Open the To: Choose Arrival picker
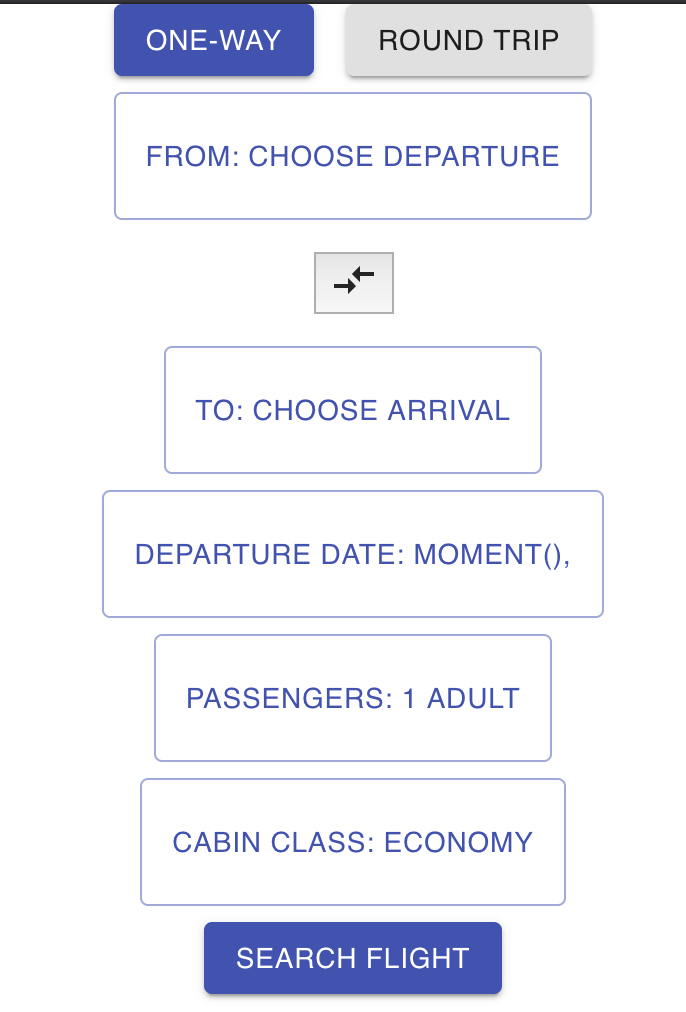Viewport: 686px width, 1012px height. point(353,410)
